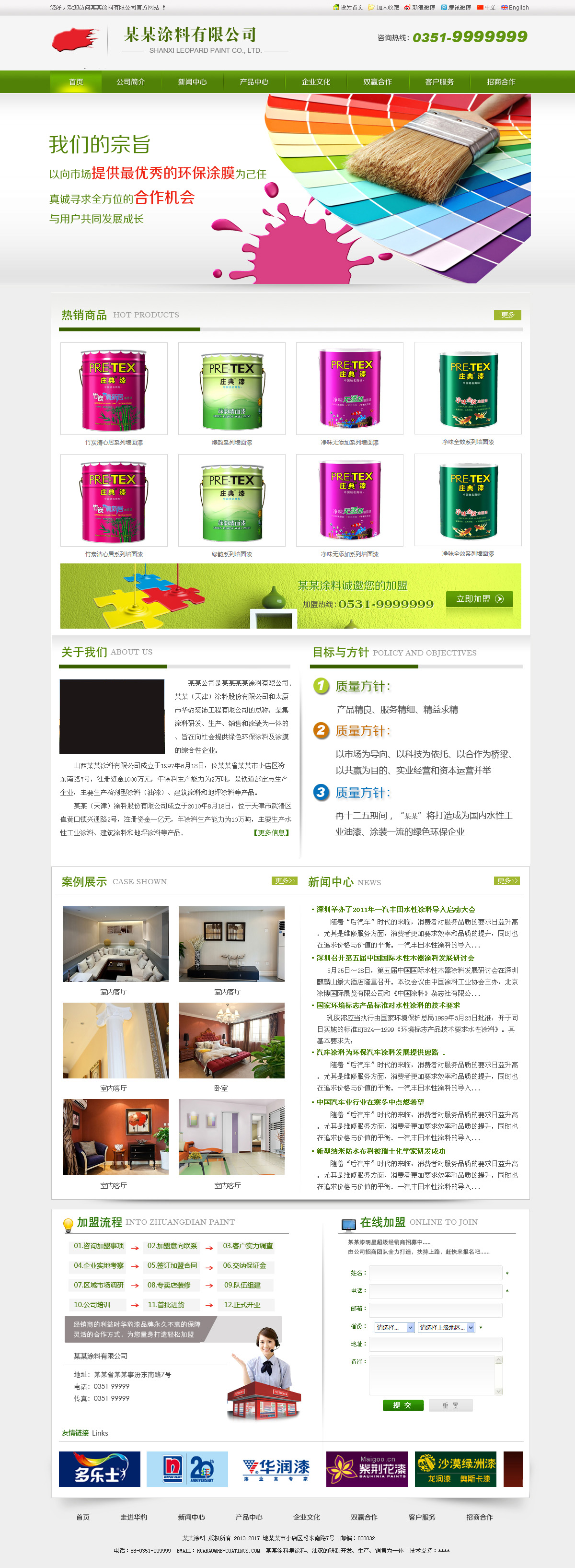The image size is (575, 1568).
Task: Open news 国家环境标志产品标准对水性涂料的技术要求
Action: 388,1006
